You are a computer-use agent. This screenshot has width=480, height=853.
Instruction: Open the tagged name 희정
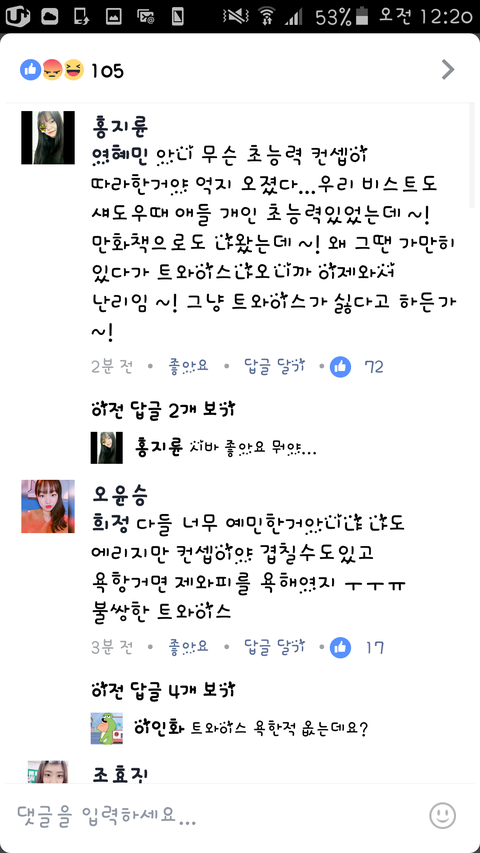111,524
